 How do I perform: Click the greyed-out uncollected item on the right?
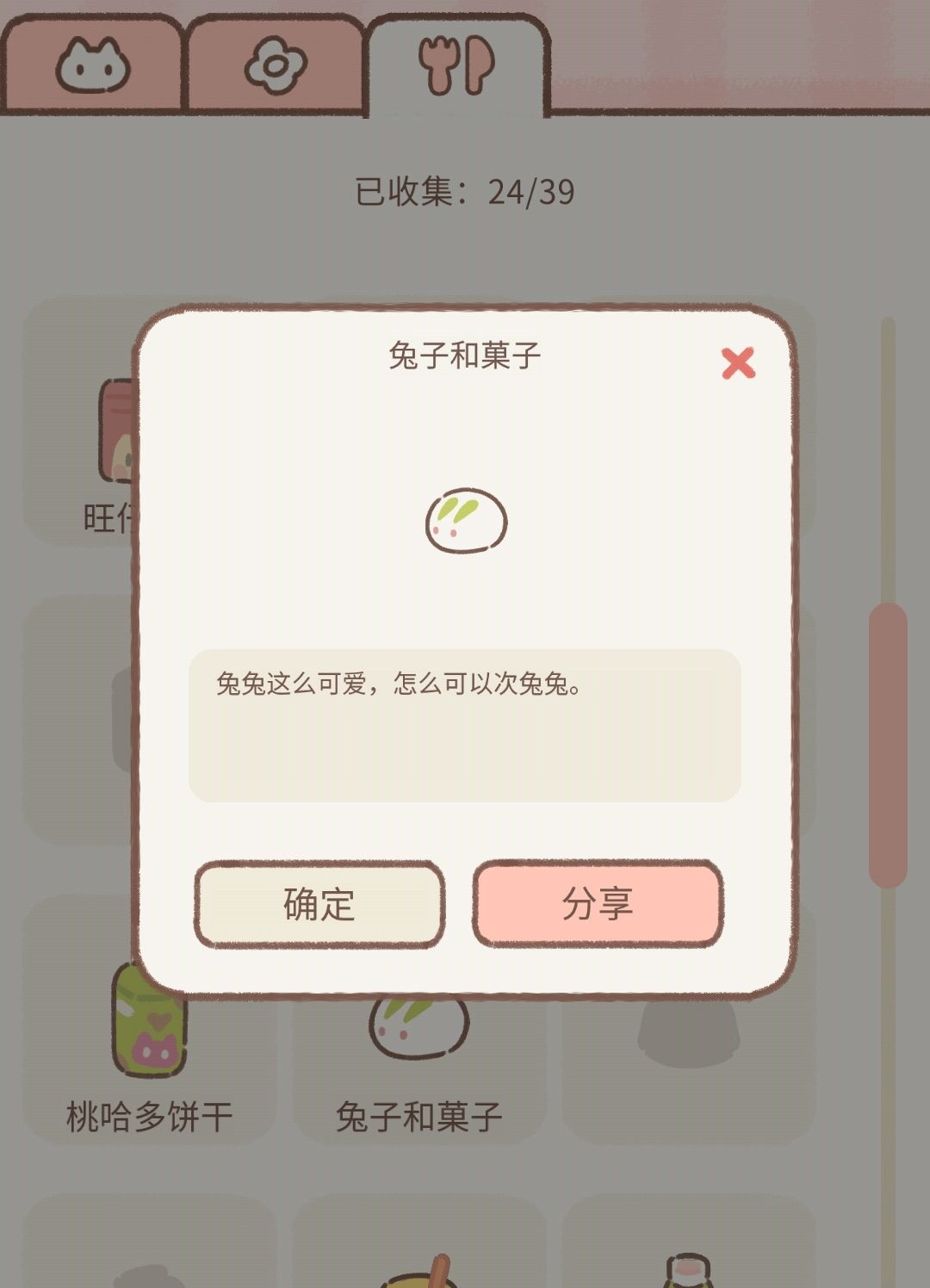[689, 1033]
